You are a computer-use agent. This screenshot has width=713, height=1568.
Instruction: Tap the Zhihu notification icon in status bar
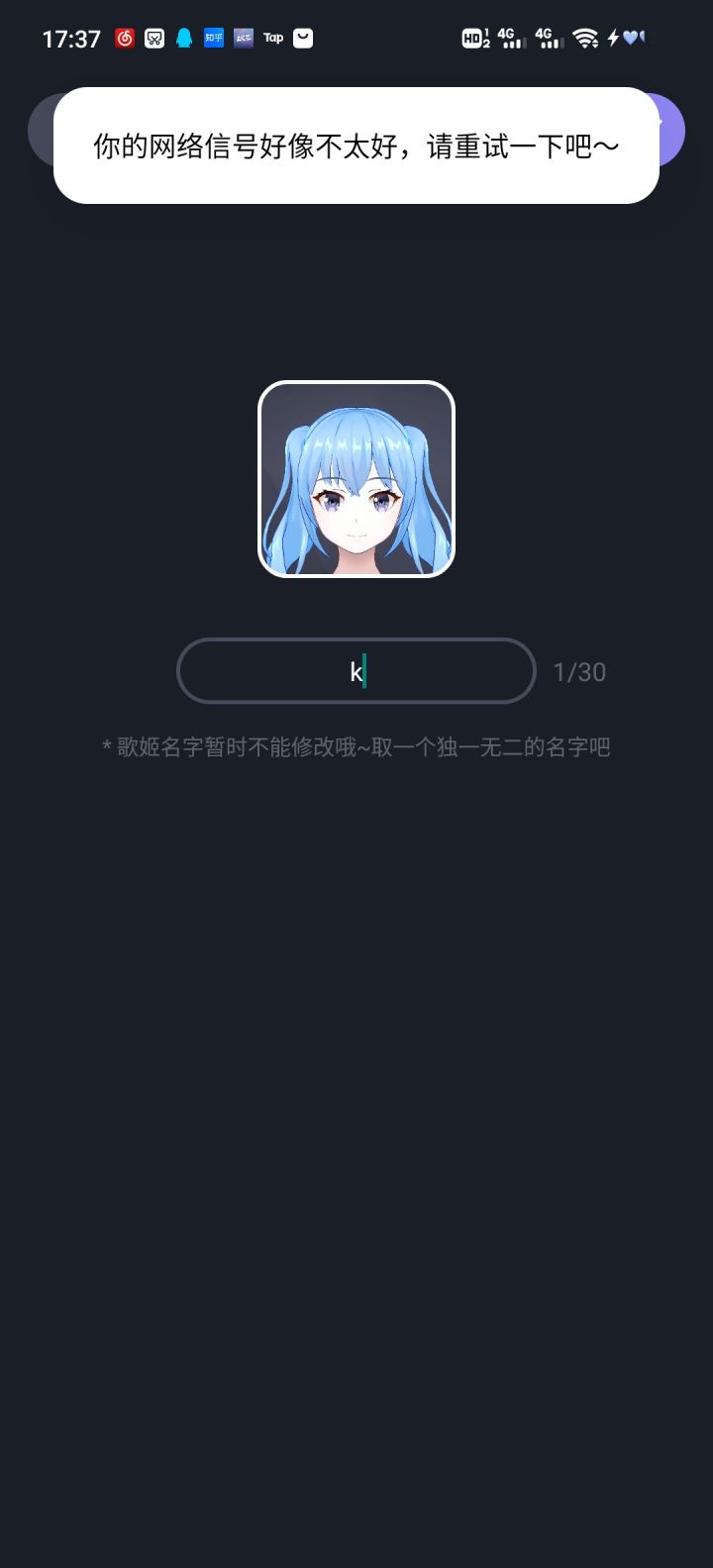[213, 38]
